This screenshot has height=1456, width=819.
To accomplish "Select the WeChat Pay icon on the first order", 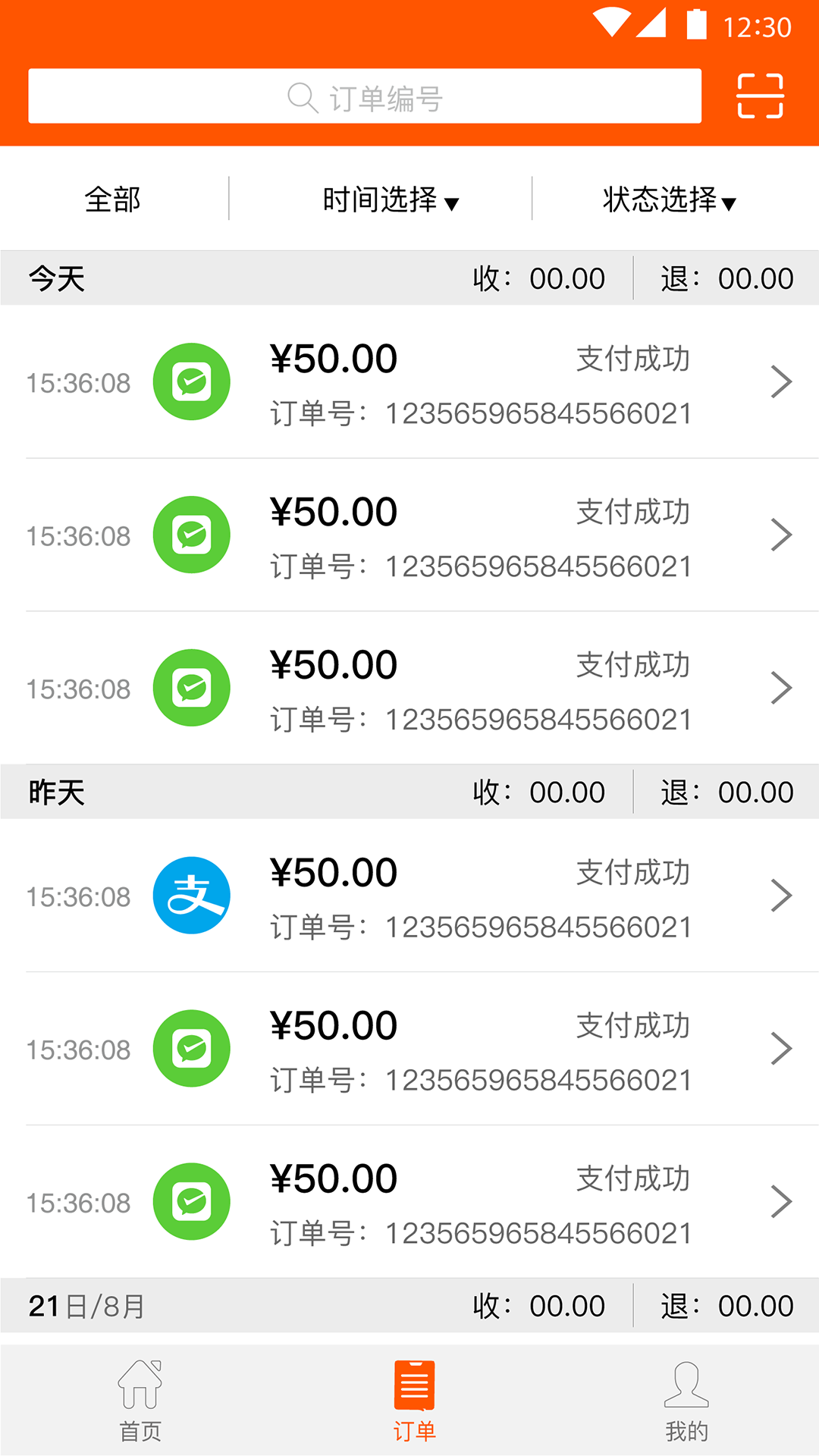I will pyautogui.click(x=192, y=381).
